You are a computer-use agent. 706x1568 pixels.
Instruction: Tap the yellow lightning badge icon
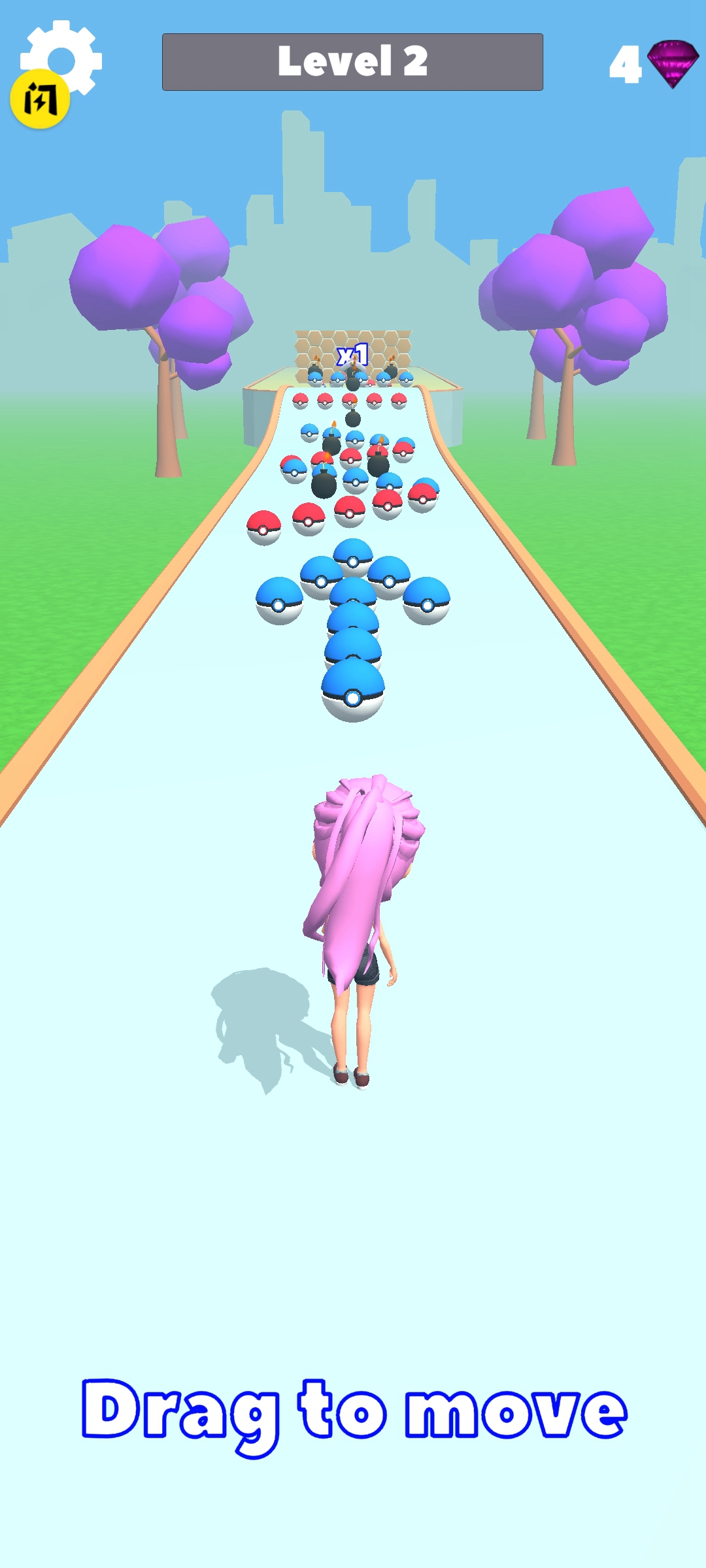[40, 100]
